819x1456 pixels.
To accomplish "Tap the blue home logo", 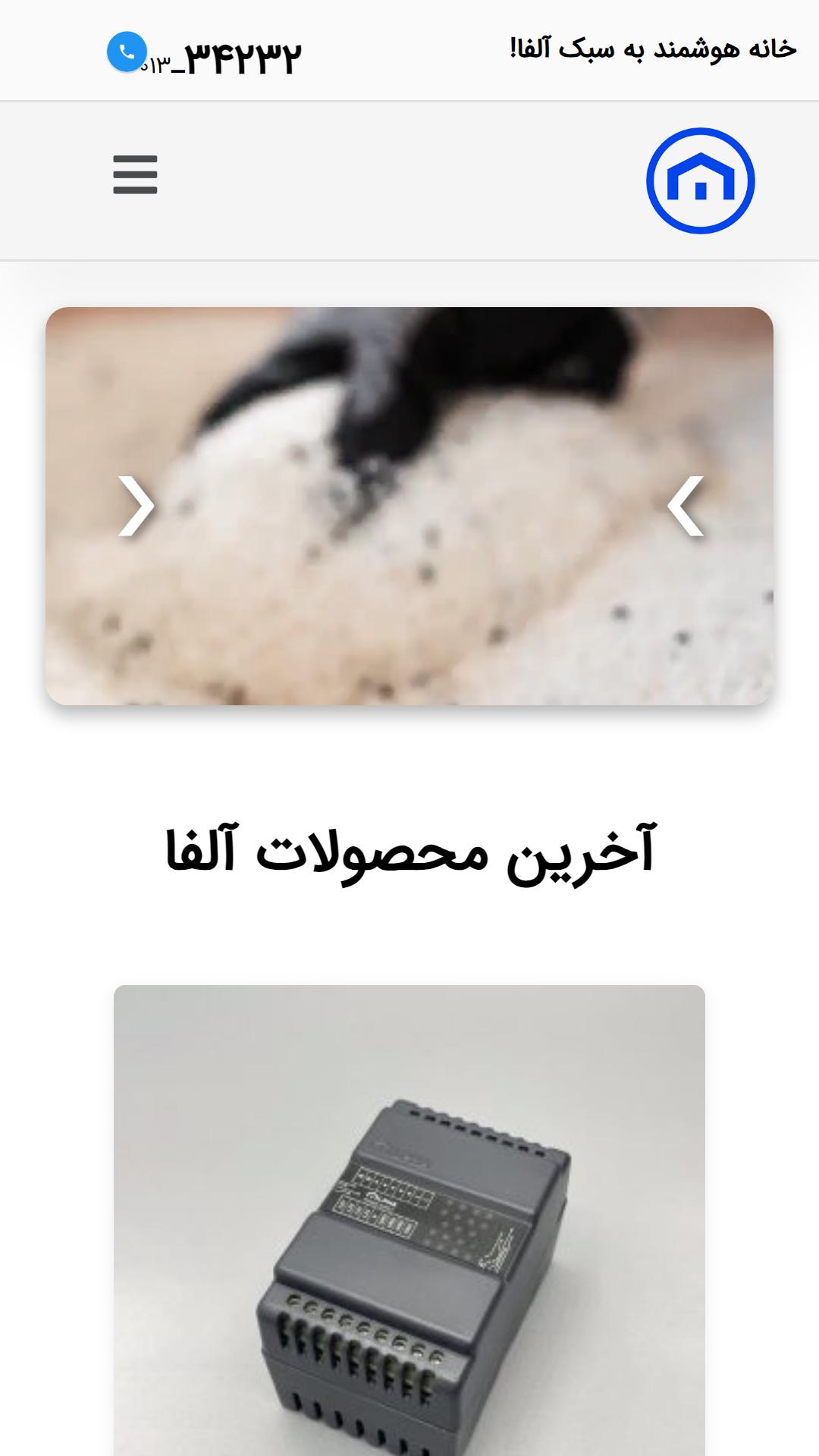I will (x=700, y=180).
